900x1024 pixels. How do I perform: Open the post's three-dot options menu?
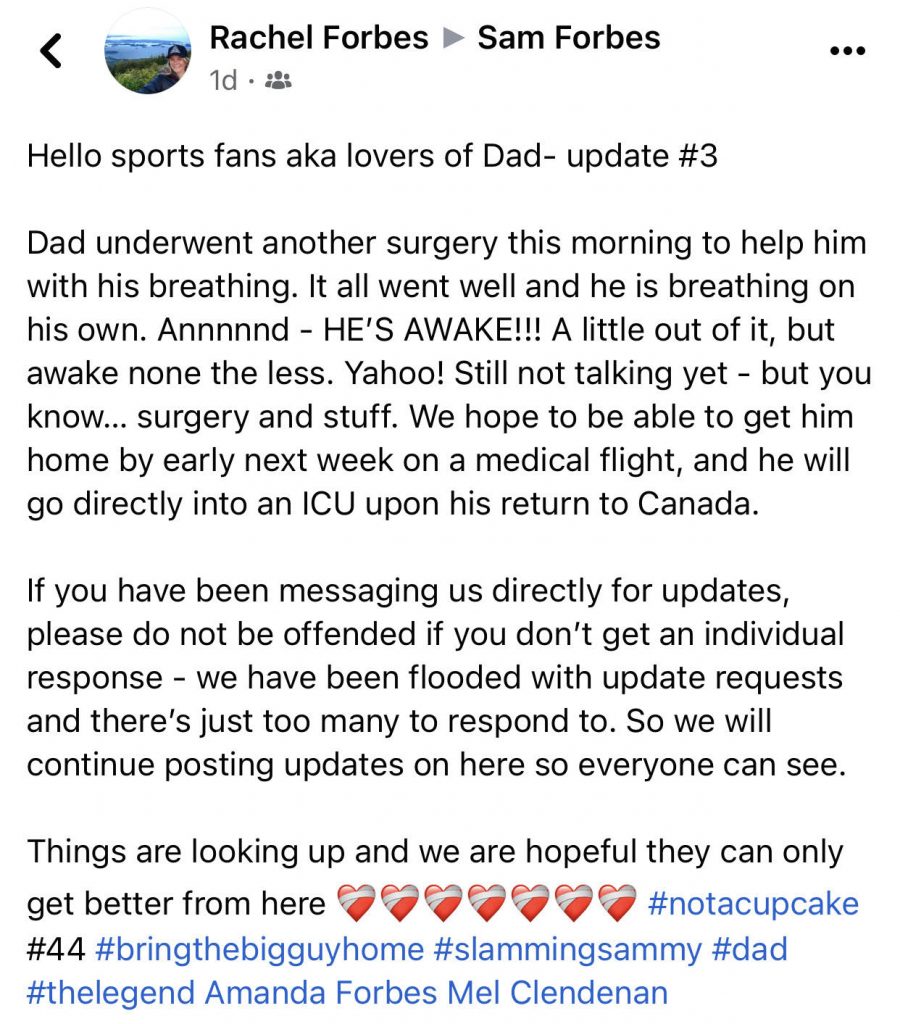tap(847, 51)
